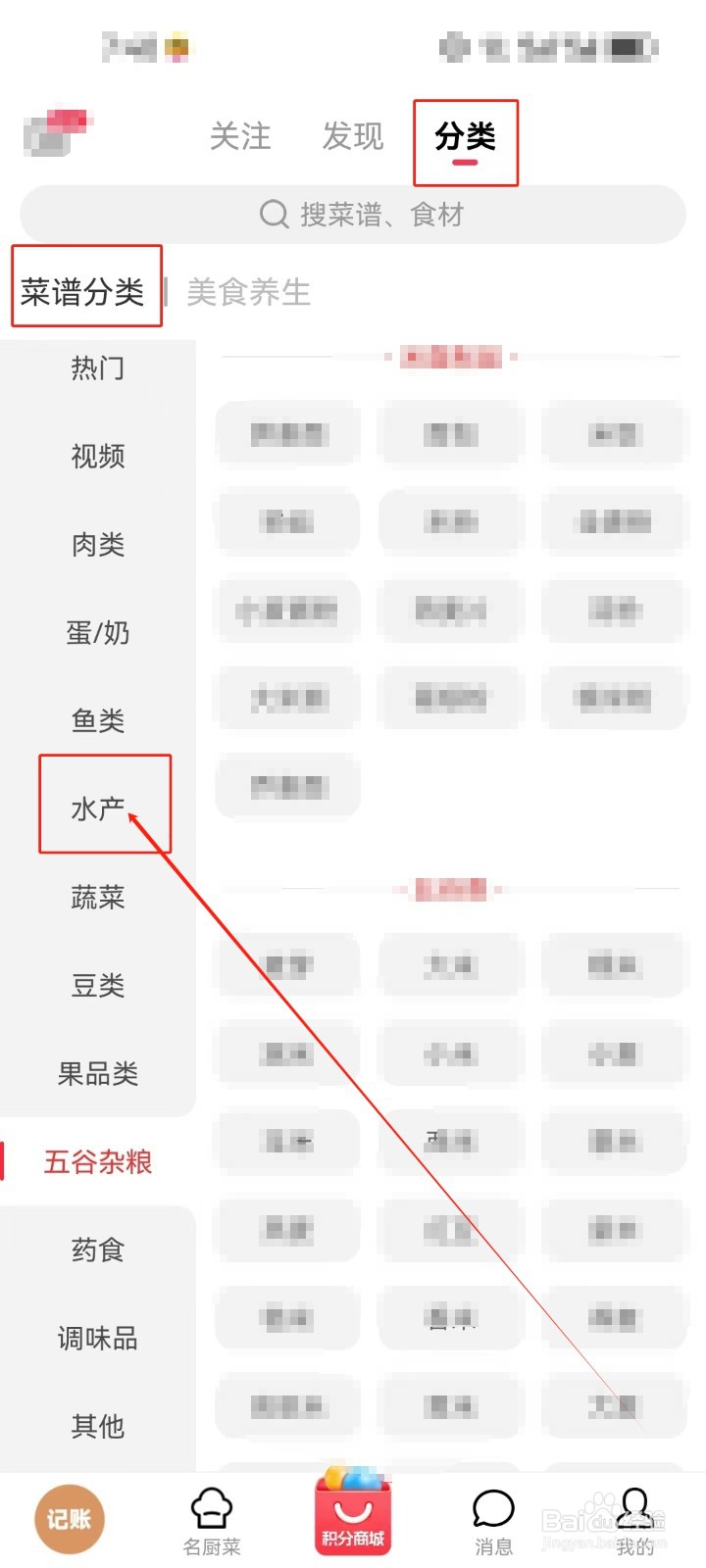
Task: Browse the 肉类 meat category
Action: click(96, 545)
